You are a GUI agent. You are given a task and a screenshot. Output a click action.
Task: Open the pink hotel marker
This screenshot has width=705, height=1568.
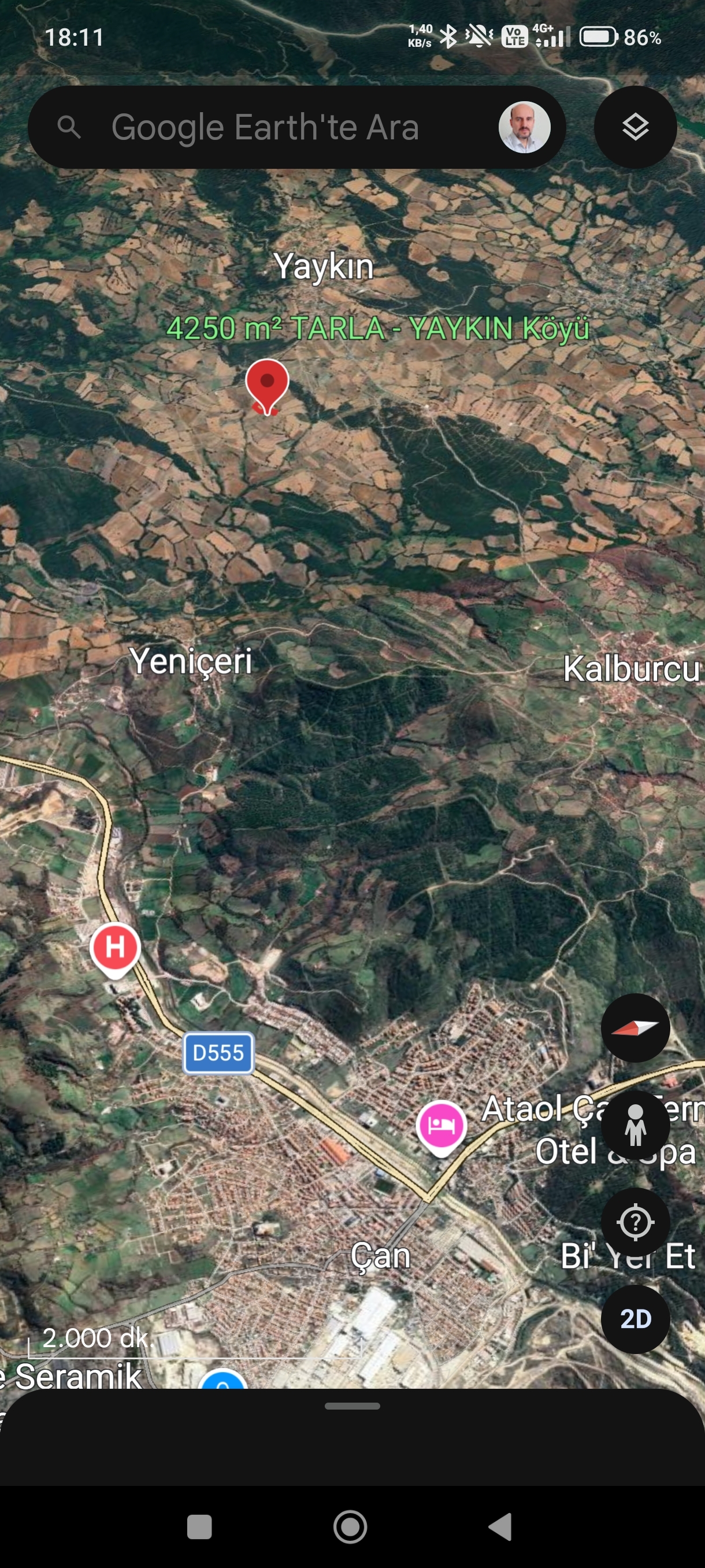coord(441,1126)
